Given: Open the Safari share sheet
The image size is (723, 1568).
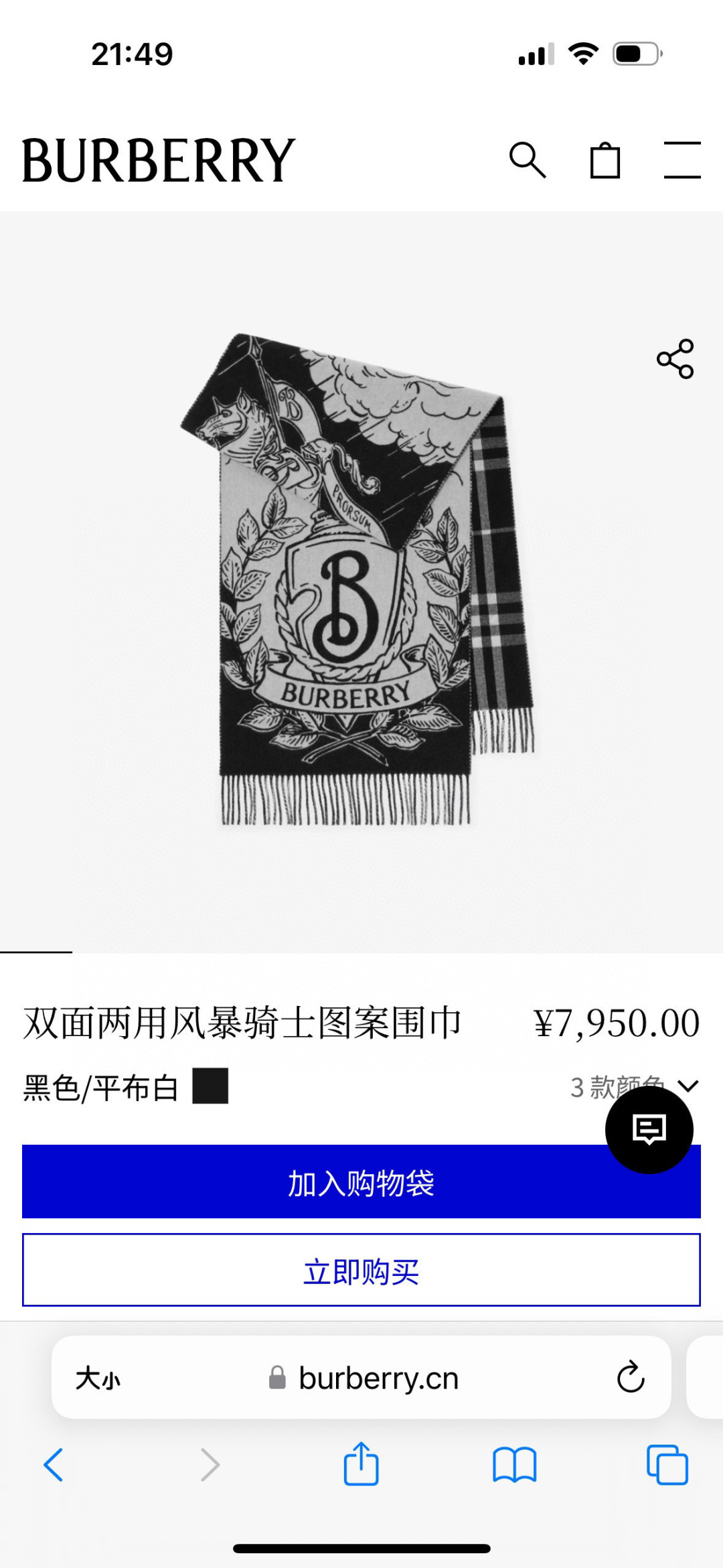Looking at the screenshot, I should (361, 1464).
